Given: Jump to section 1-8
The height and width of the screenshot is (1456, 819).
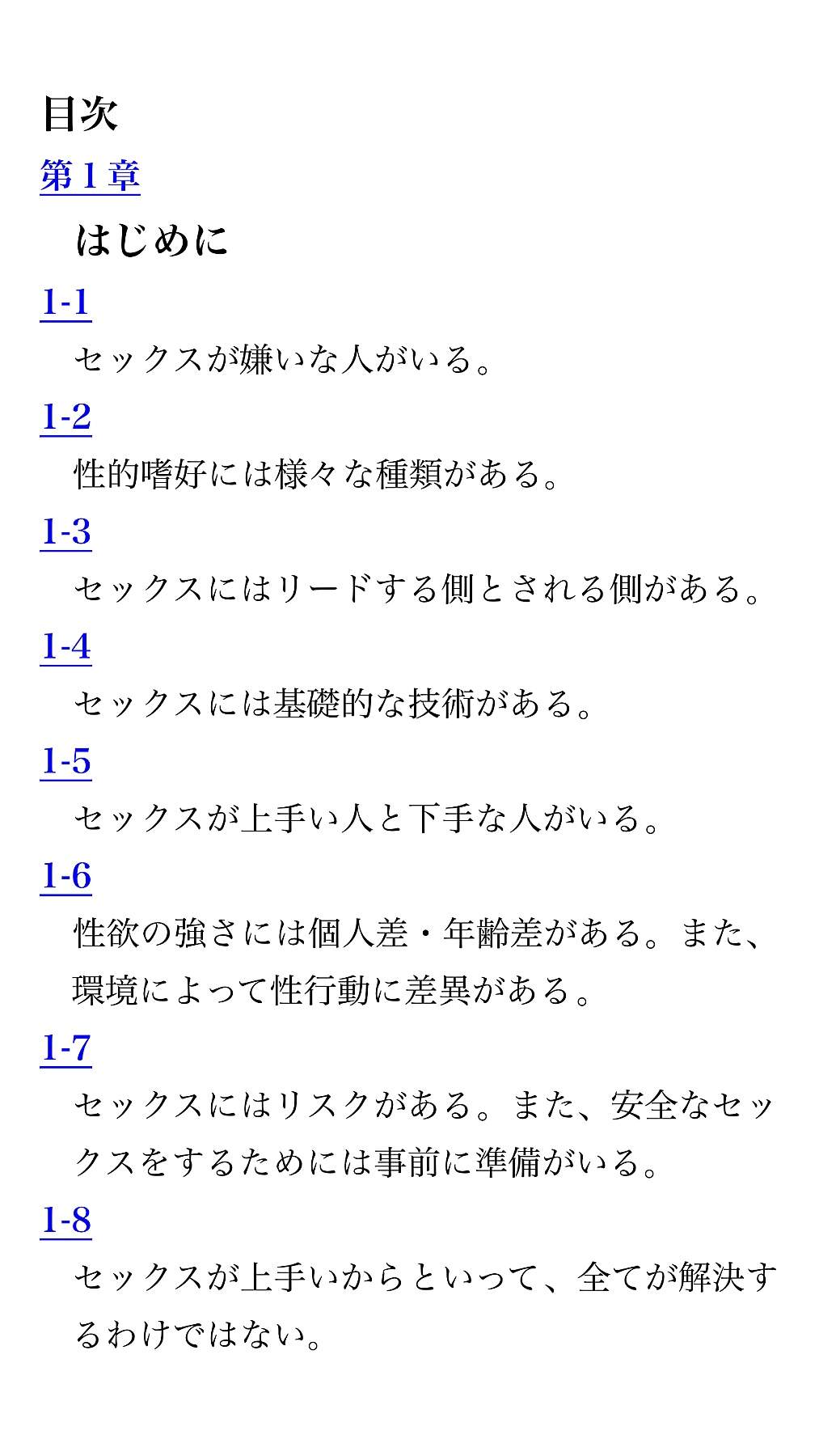Looking at the screenshot, I should 65,1221.
